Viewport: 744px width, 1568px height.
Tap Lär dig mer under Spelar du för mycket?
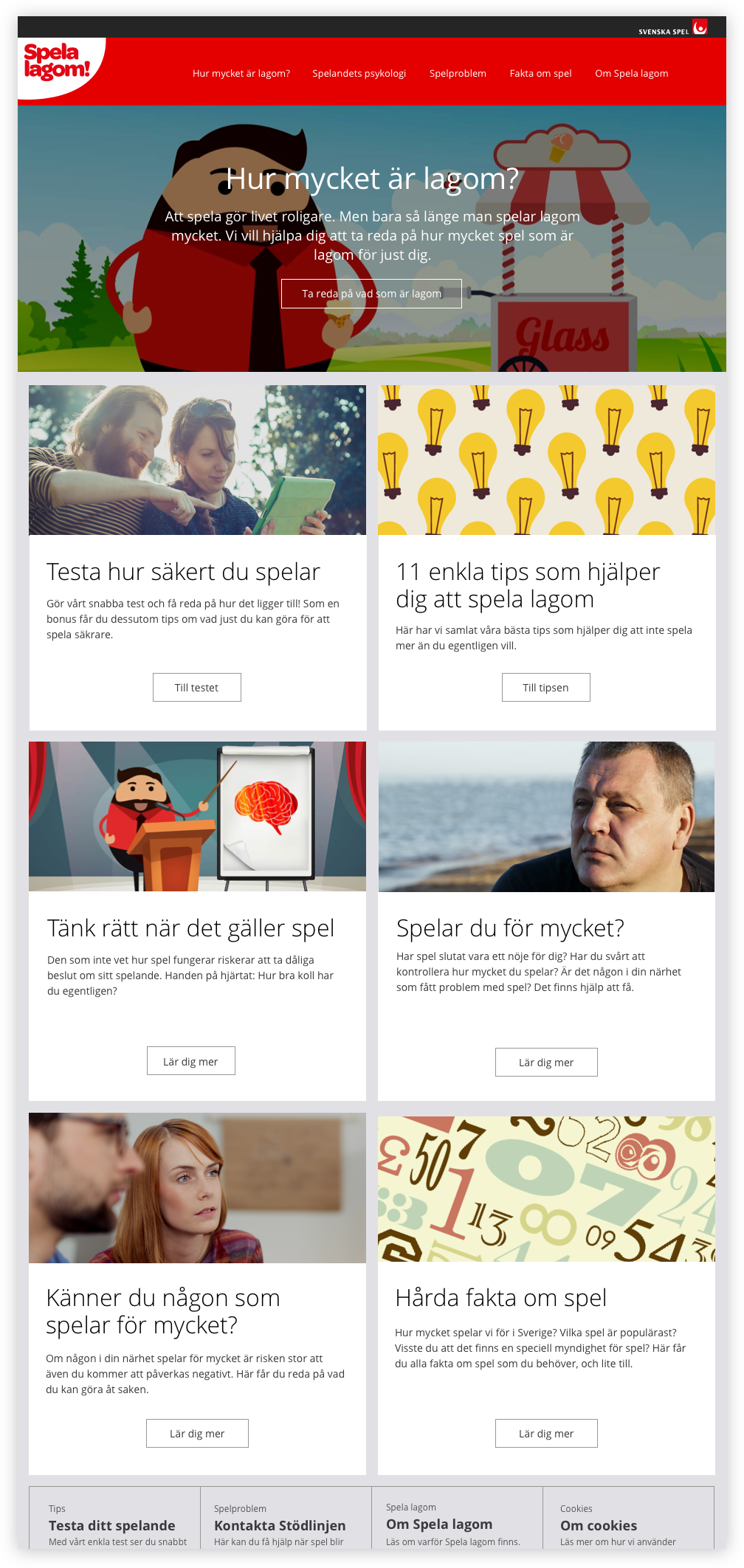pos(545,1063)
